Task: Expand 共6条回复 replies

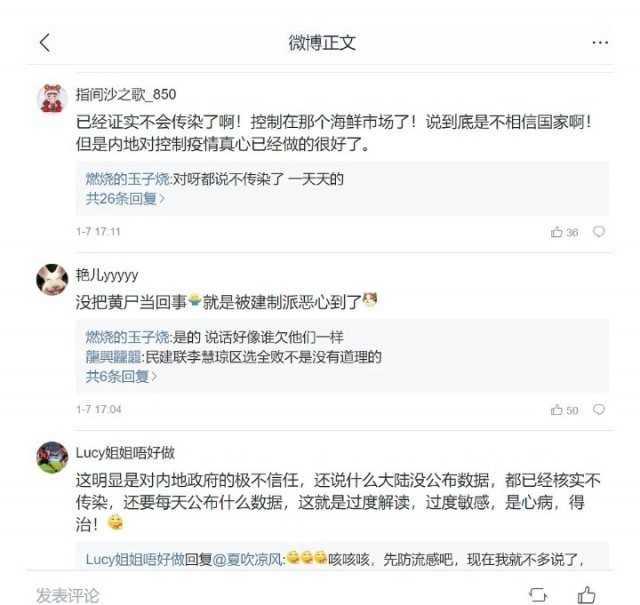Action: click(x=121, y=376)
